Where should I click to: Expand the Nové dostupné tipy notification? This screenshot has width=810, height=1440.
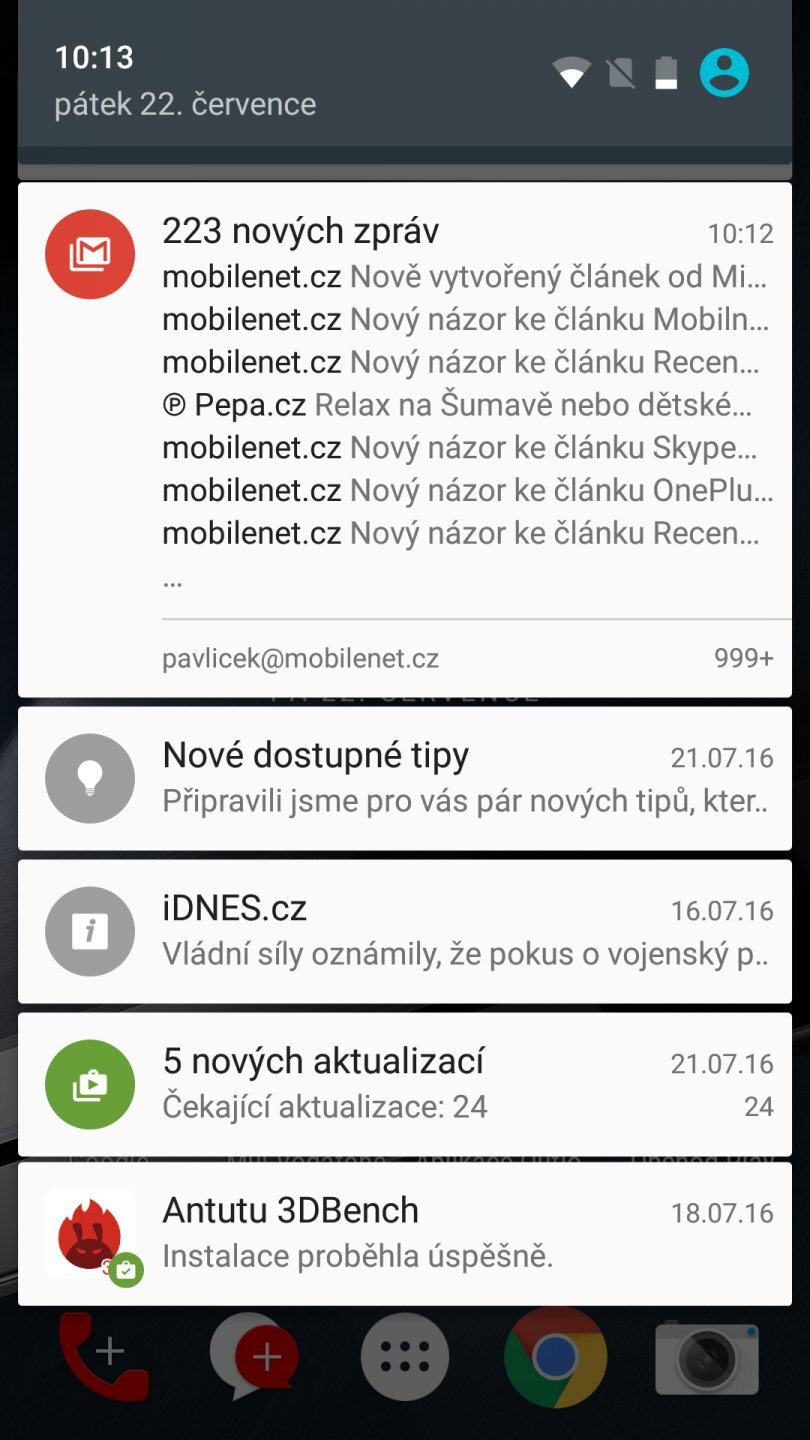coord(400,755)
